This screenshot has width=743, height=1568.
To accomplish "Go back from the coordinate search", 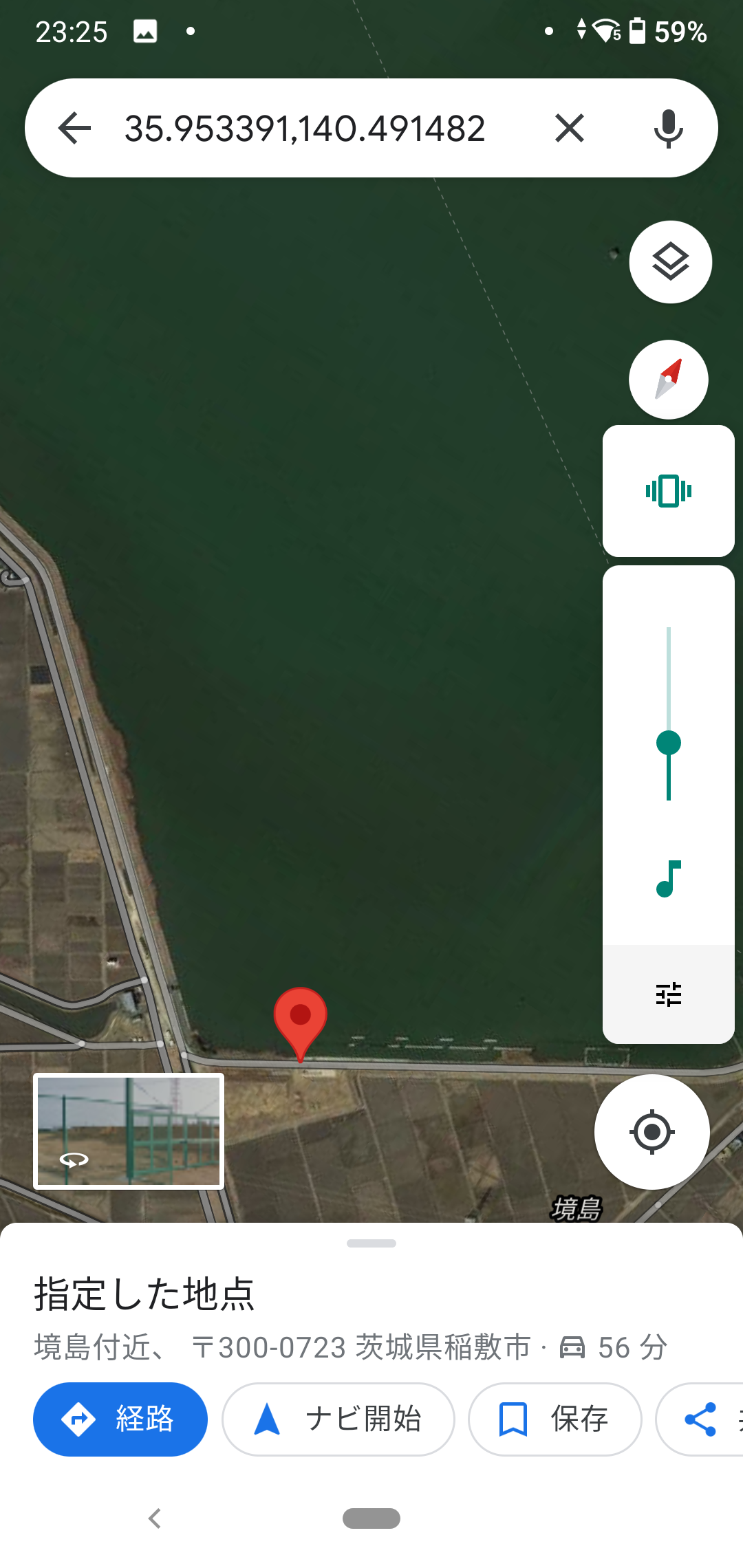I will pyautogui.click(x=75, y=129).
